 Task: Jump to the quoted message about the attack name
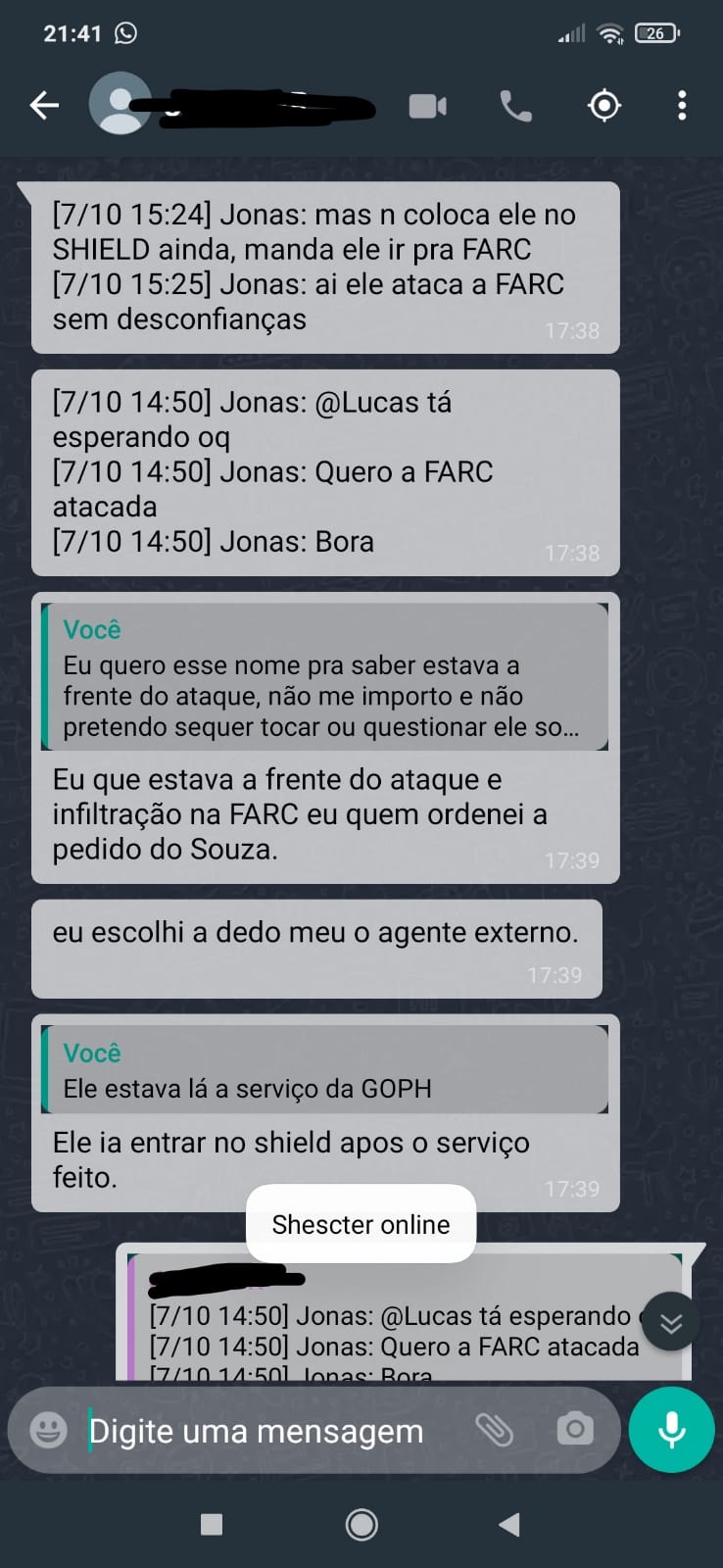(324, 678)
